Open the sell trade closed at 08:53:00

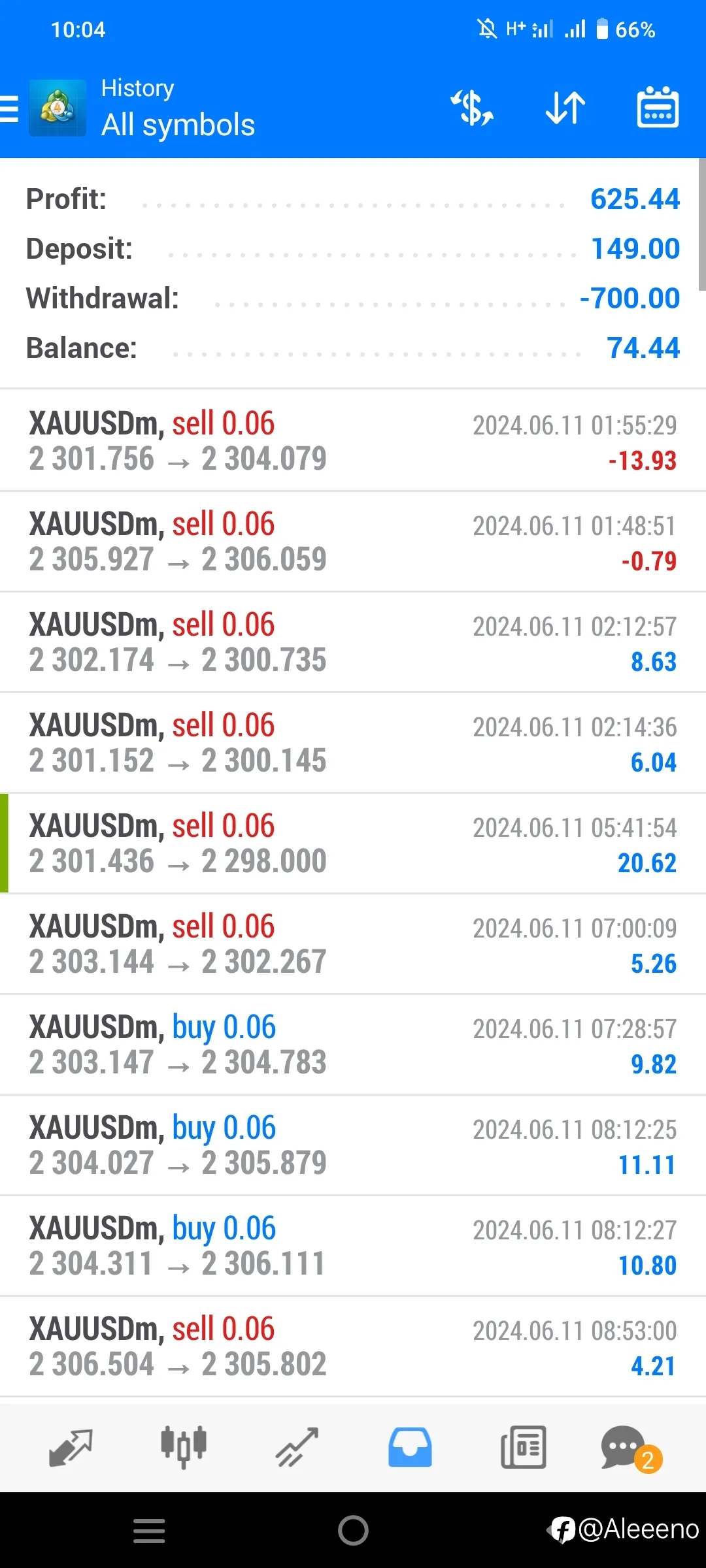[353, 1347]
